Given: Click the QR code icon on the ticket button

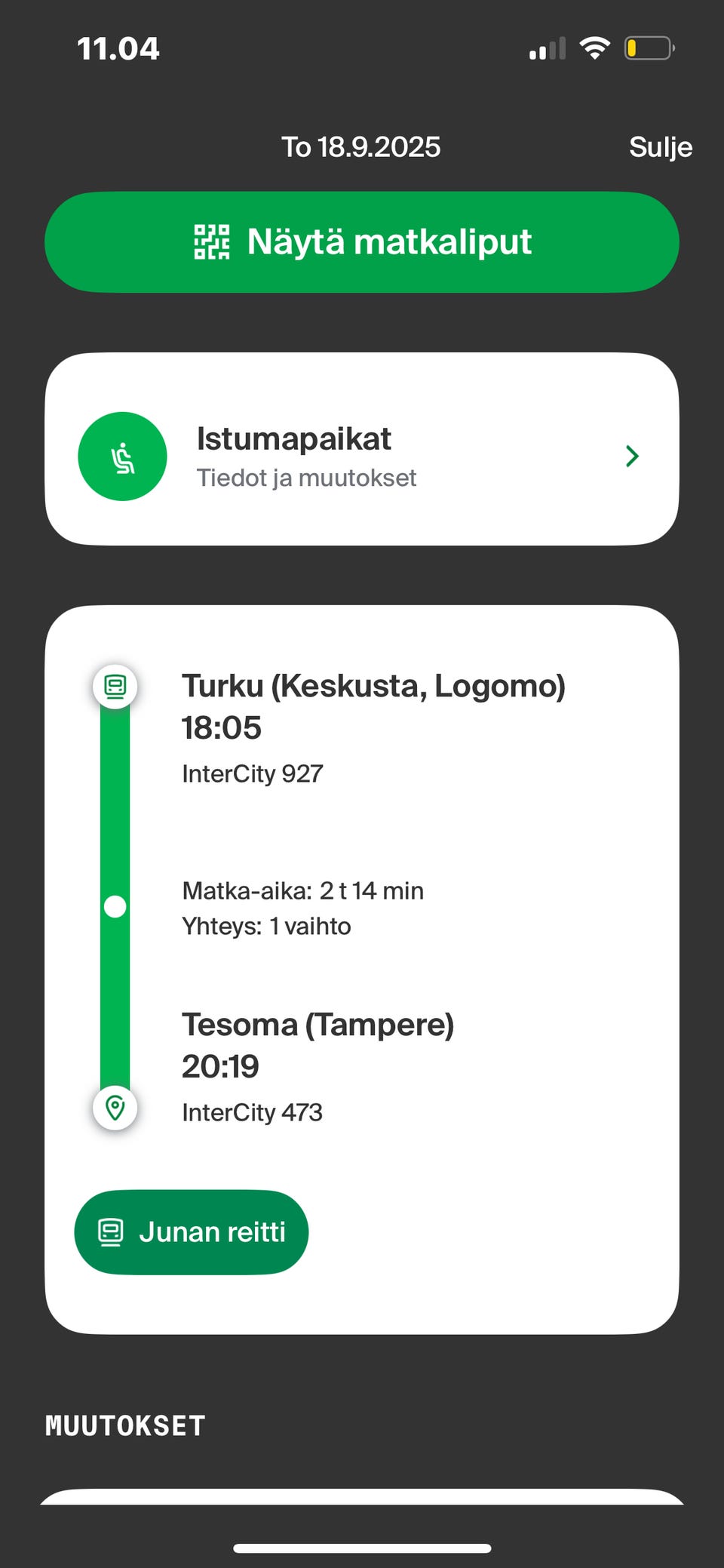Looking at the screenshot, I should [x=213, y=241].
